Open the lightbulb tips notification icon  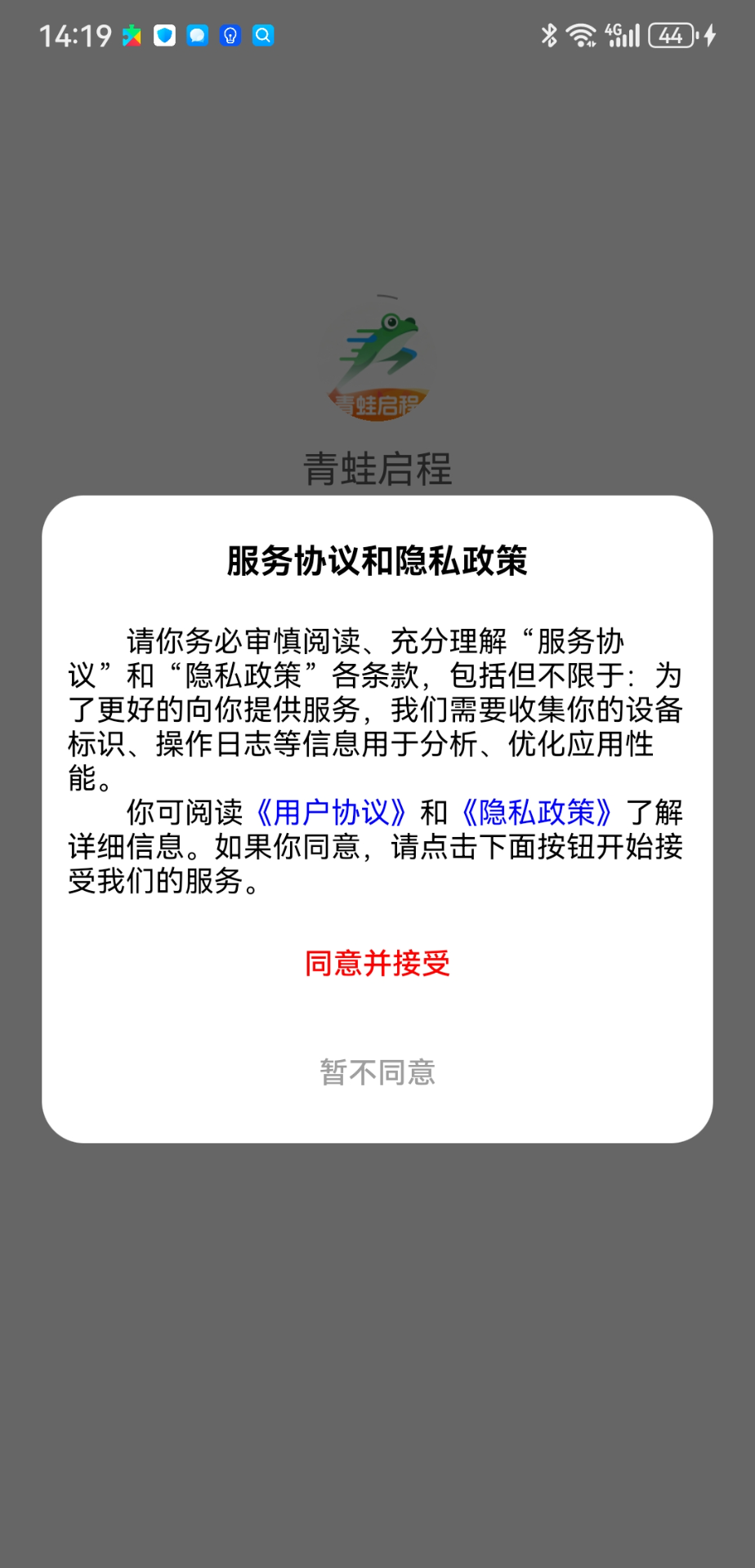click(230, 35)
